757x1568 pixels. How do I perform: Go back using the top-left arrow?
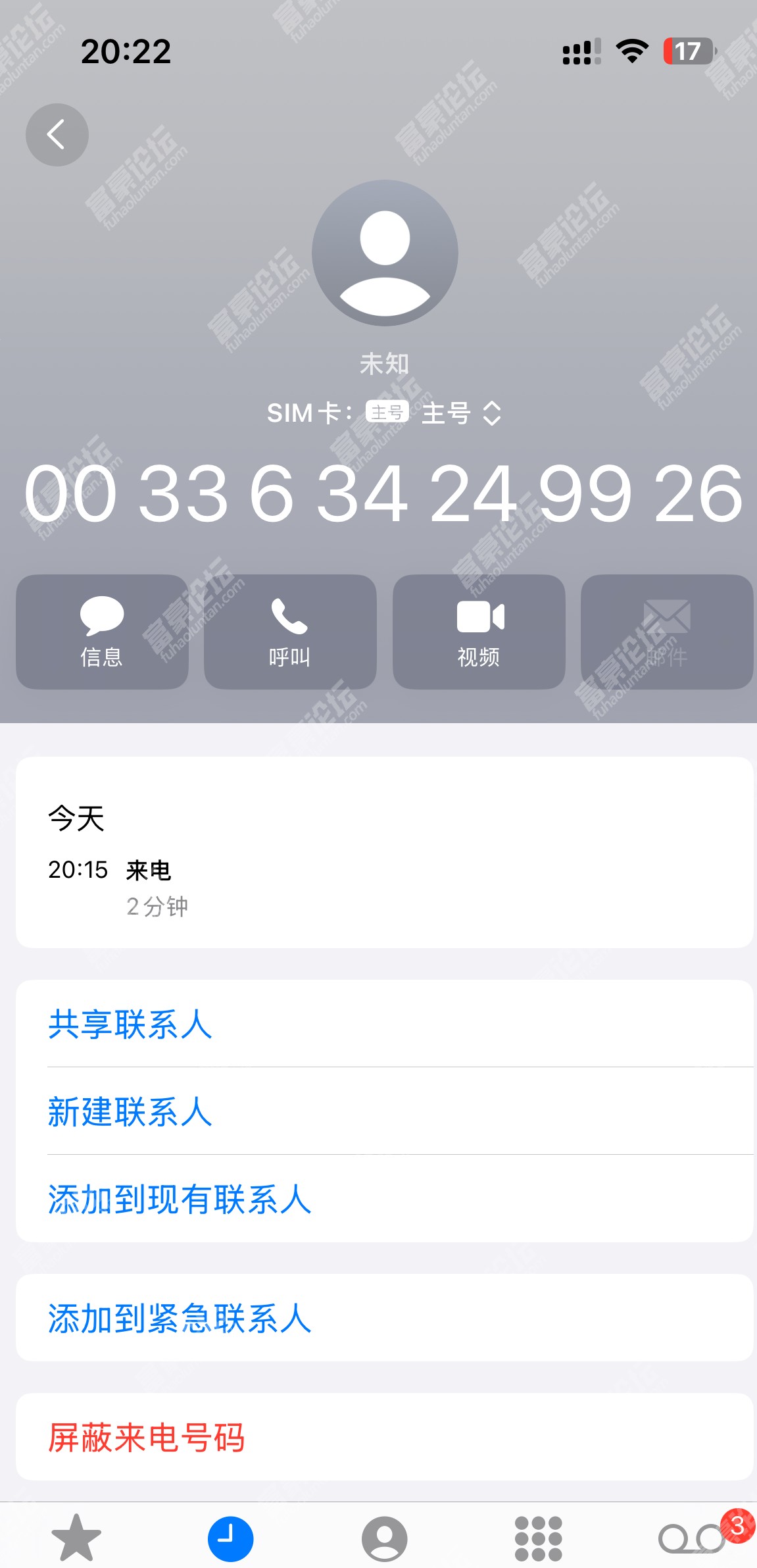click(57, 135)
